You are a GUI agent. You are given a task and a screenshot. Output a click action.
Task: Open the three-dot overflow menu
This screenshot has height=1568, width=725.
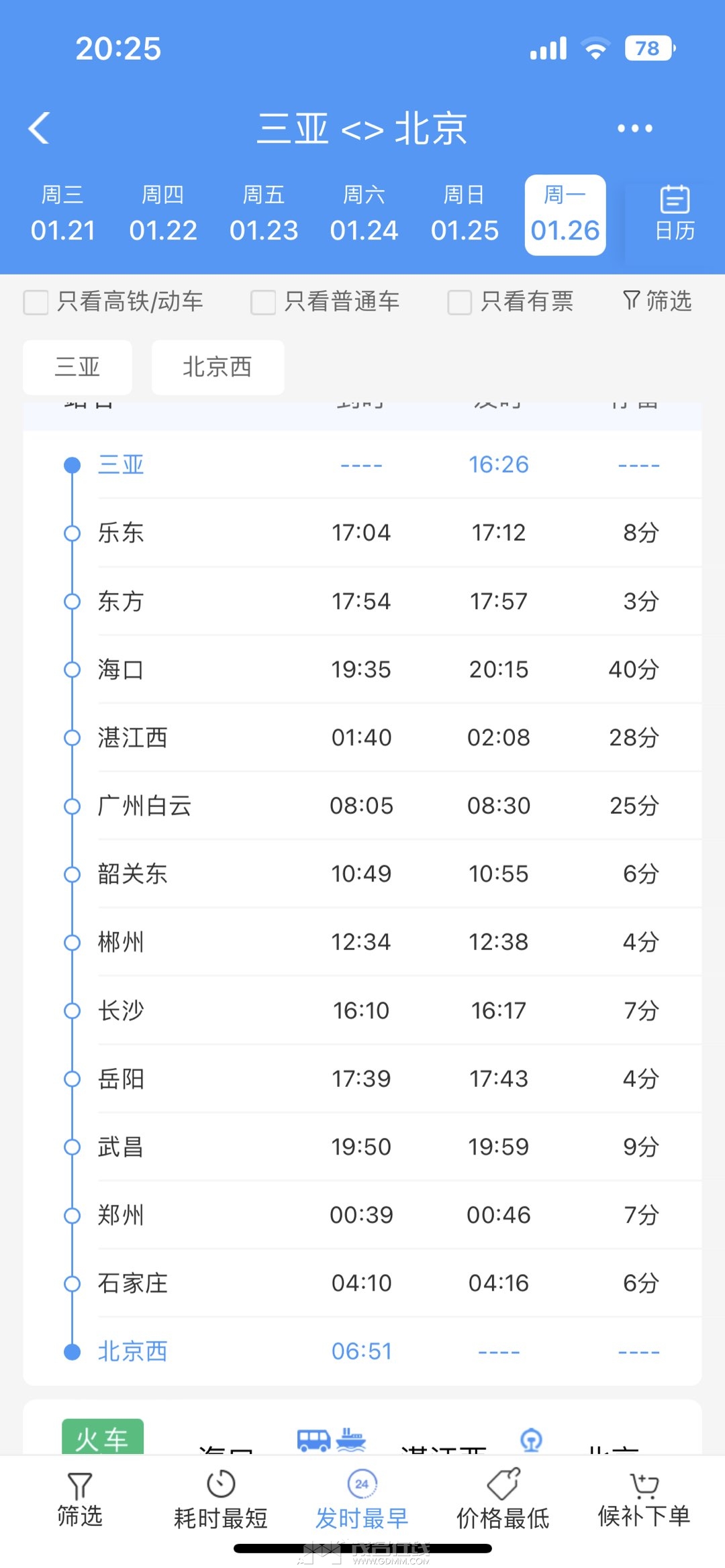[634, 128]
